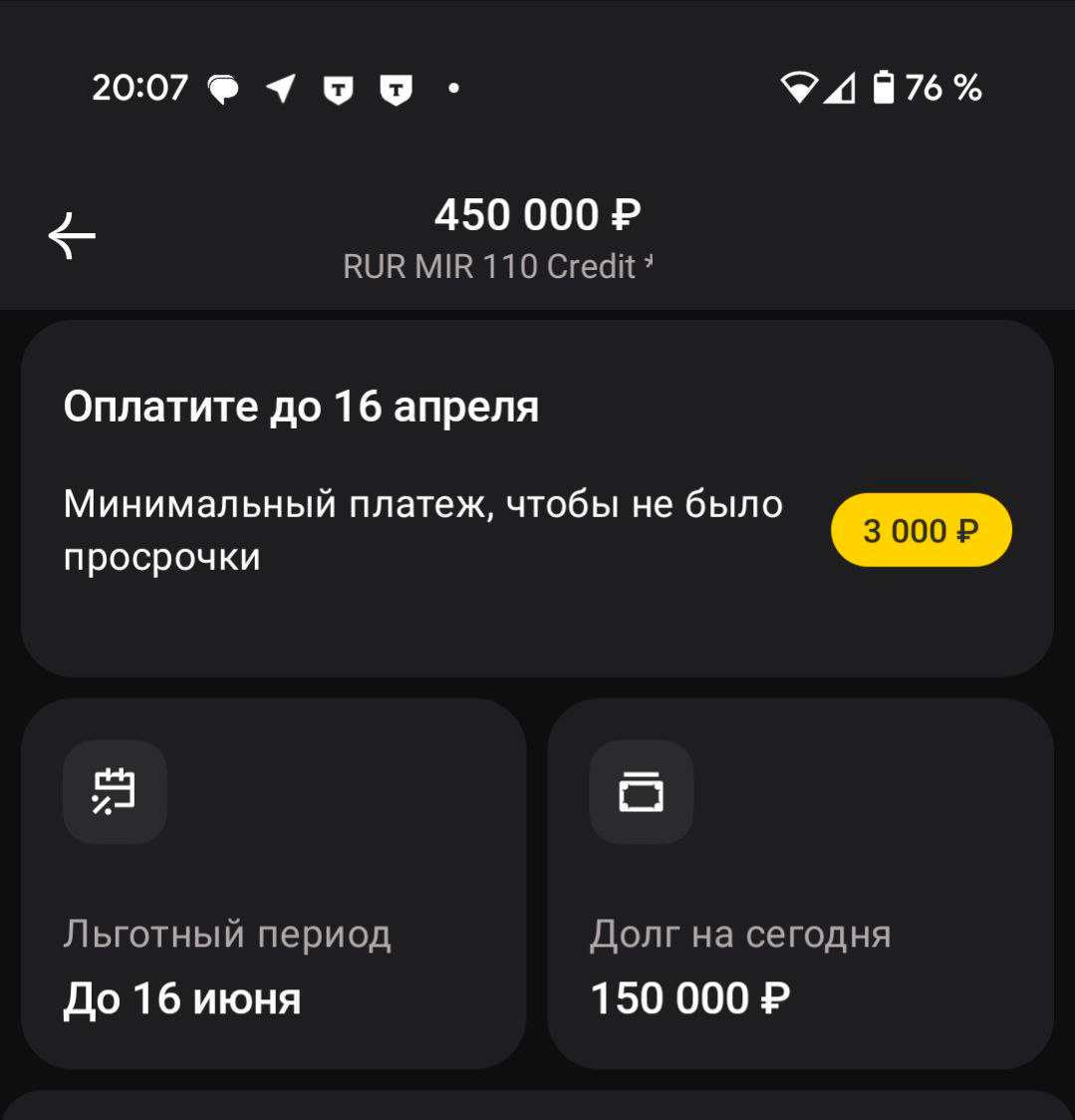Open the grace period calendar icon
Viewport: 1075px width, 1120px height.
pyautogui.click(x=114, y=791)
